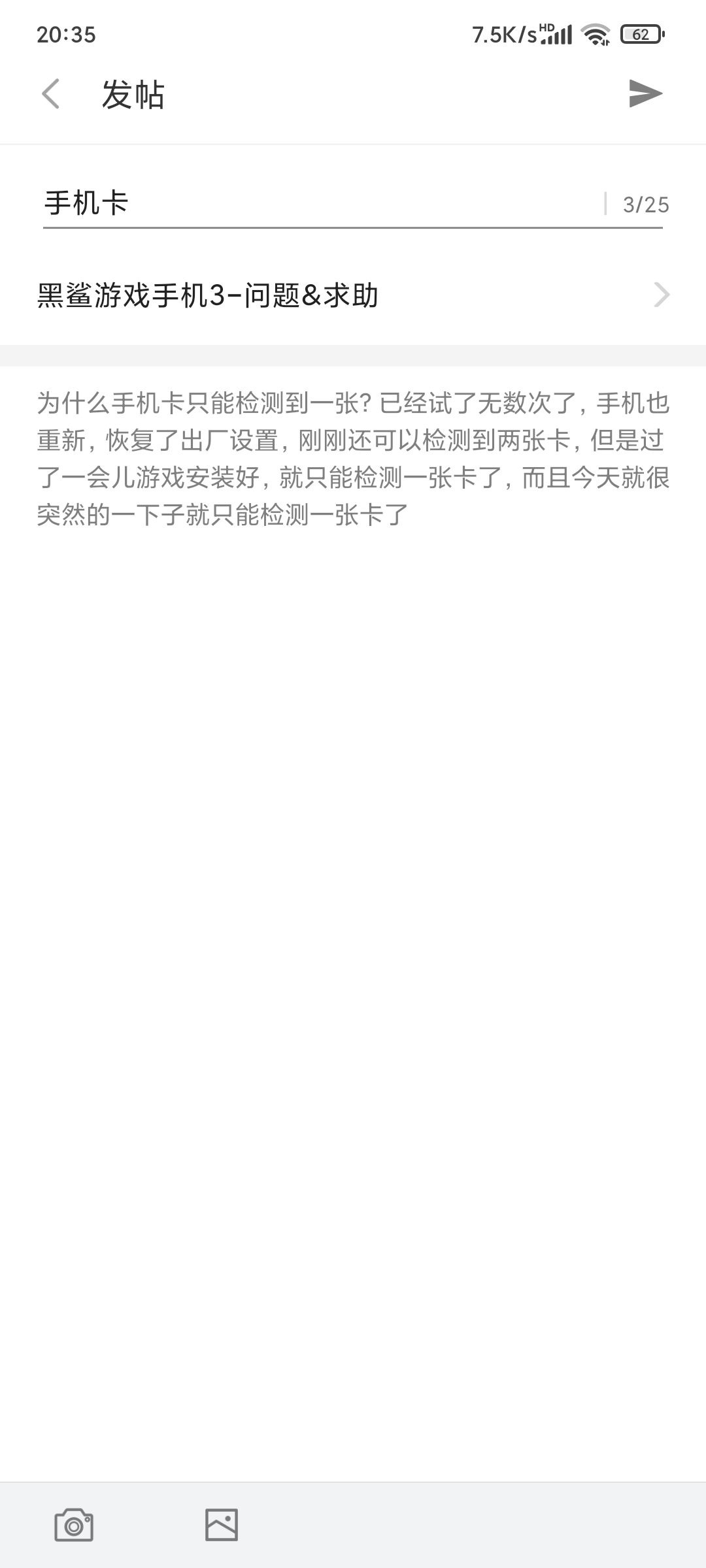
Task: Attach an image from the gallery
Action: (222, 1525)
